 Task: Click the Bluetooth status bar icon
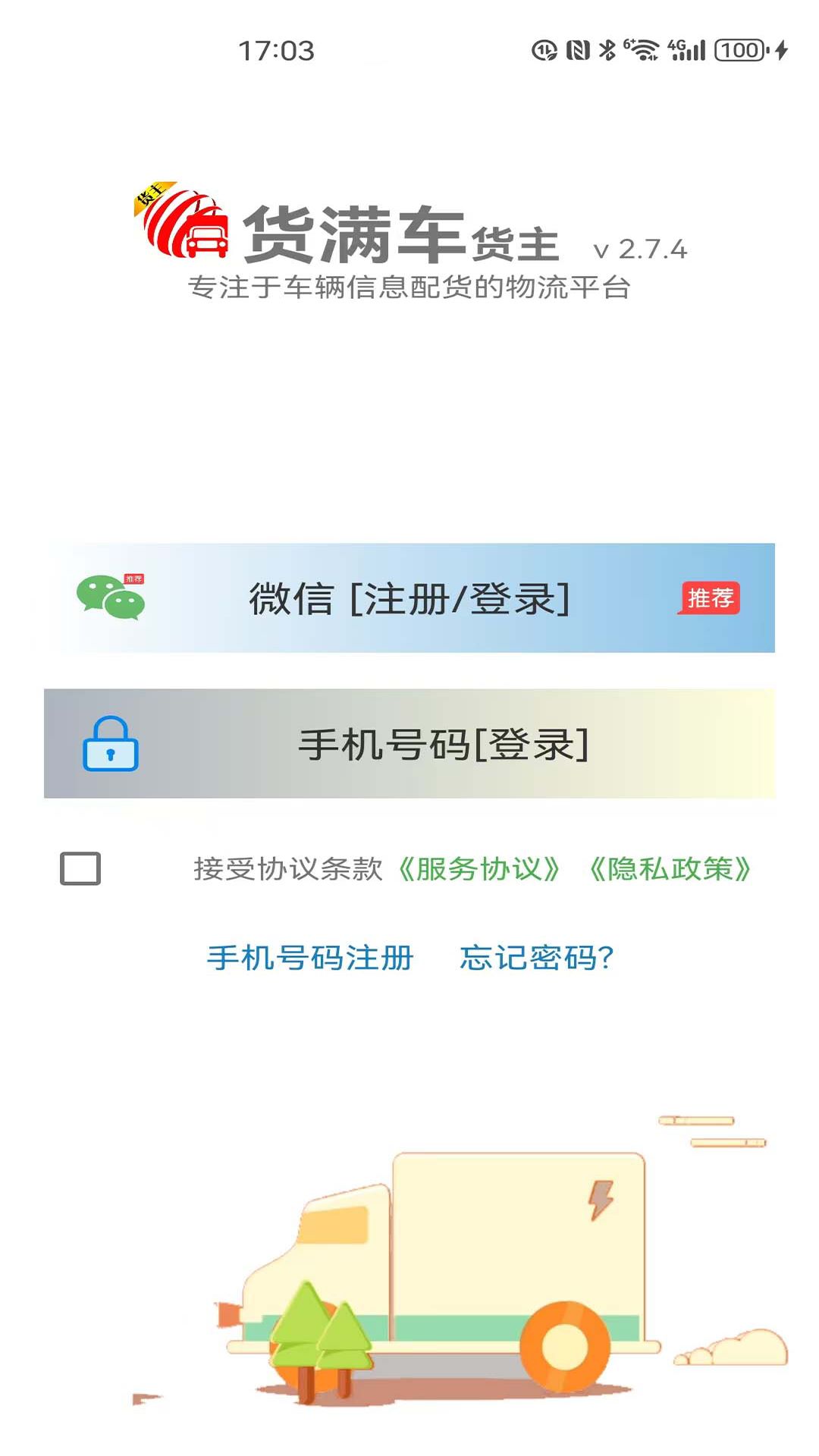coord(606,51)
